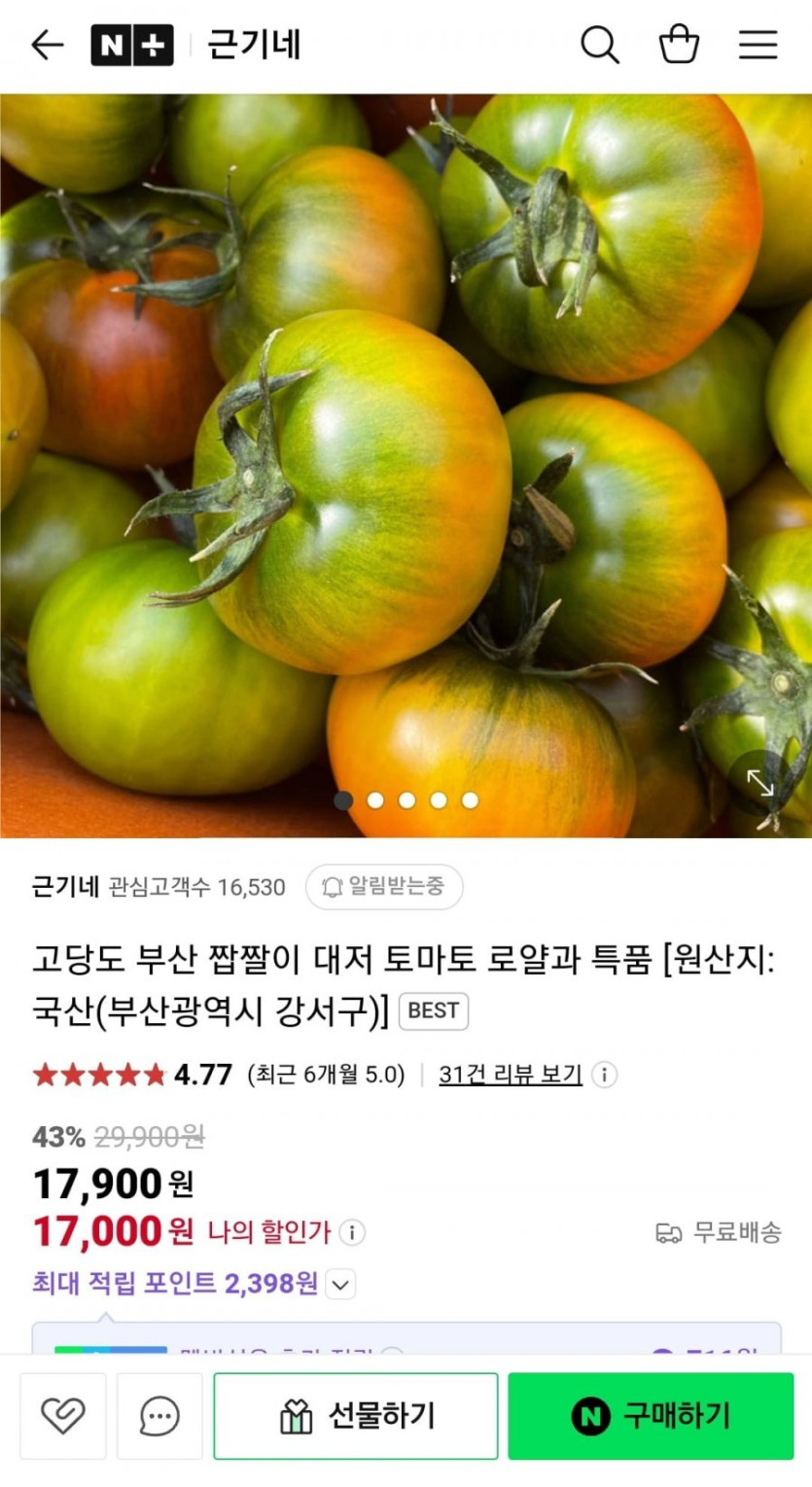Expand 최대 적립 포인트 details

point(339,1284)
